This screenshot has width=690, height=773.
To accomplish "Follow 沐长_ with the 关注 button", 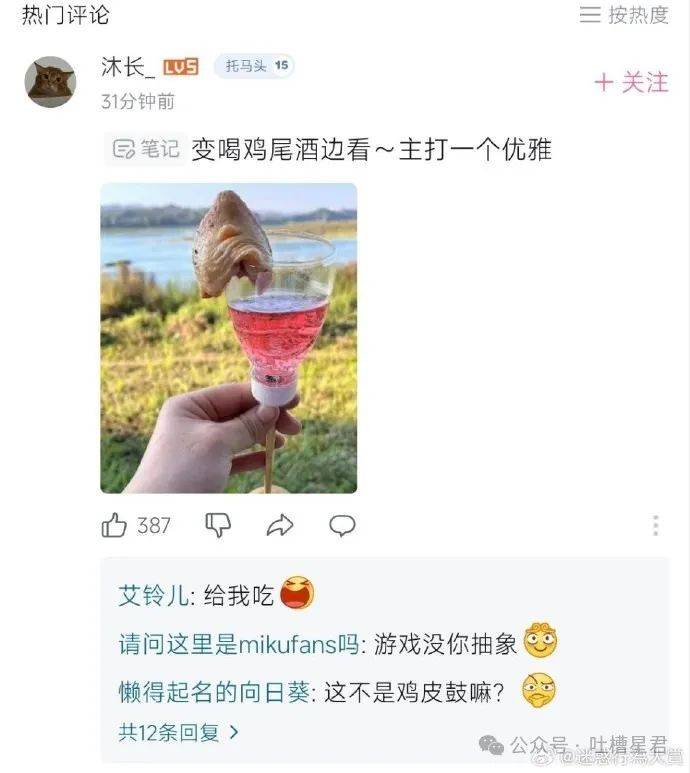I will [631, 82].
